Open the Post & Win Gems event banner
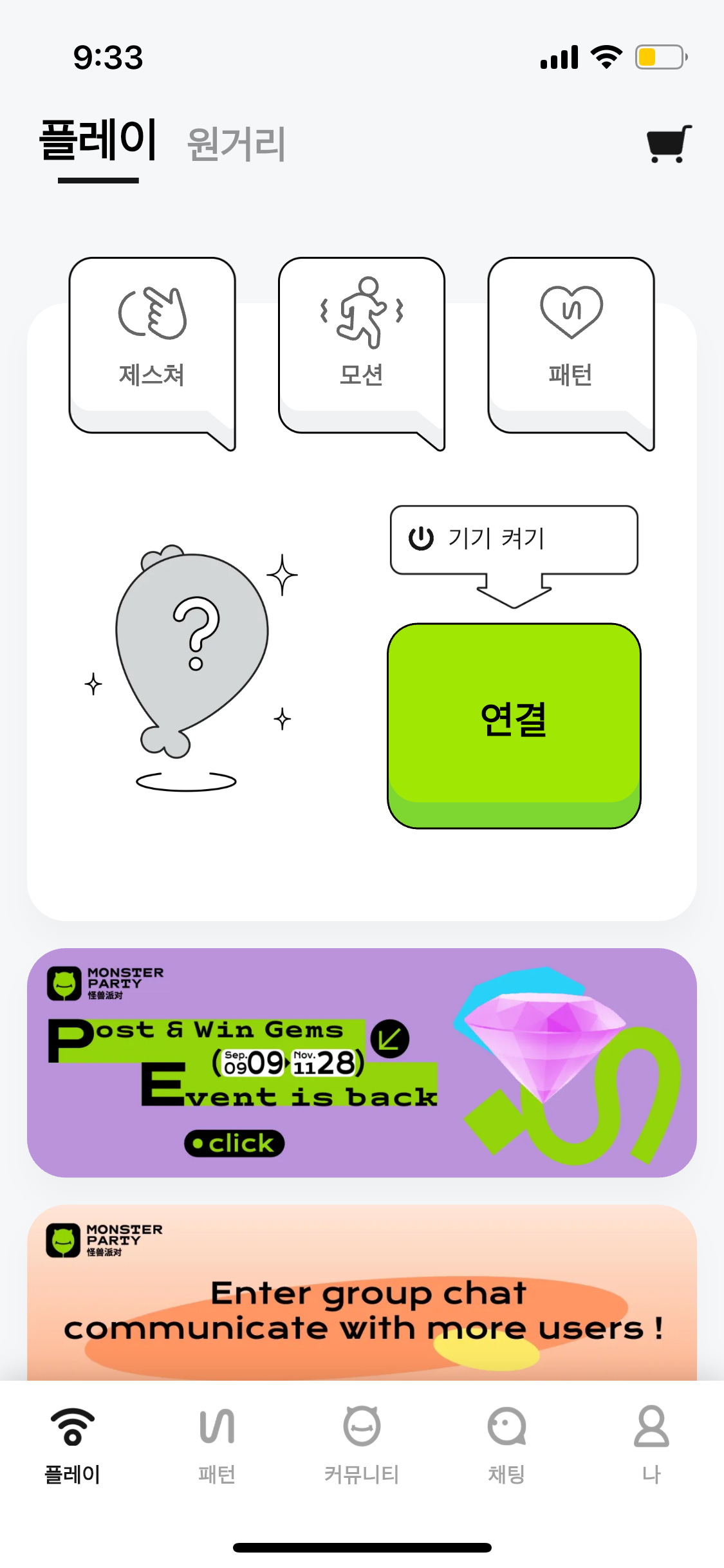This screenshot has height=1568, width=724. pos(362,1062)
